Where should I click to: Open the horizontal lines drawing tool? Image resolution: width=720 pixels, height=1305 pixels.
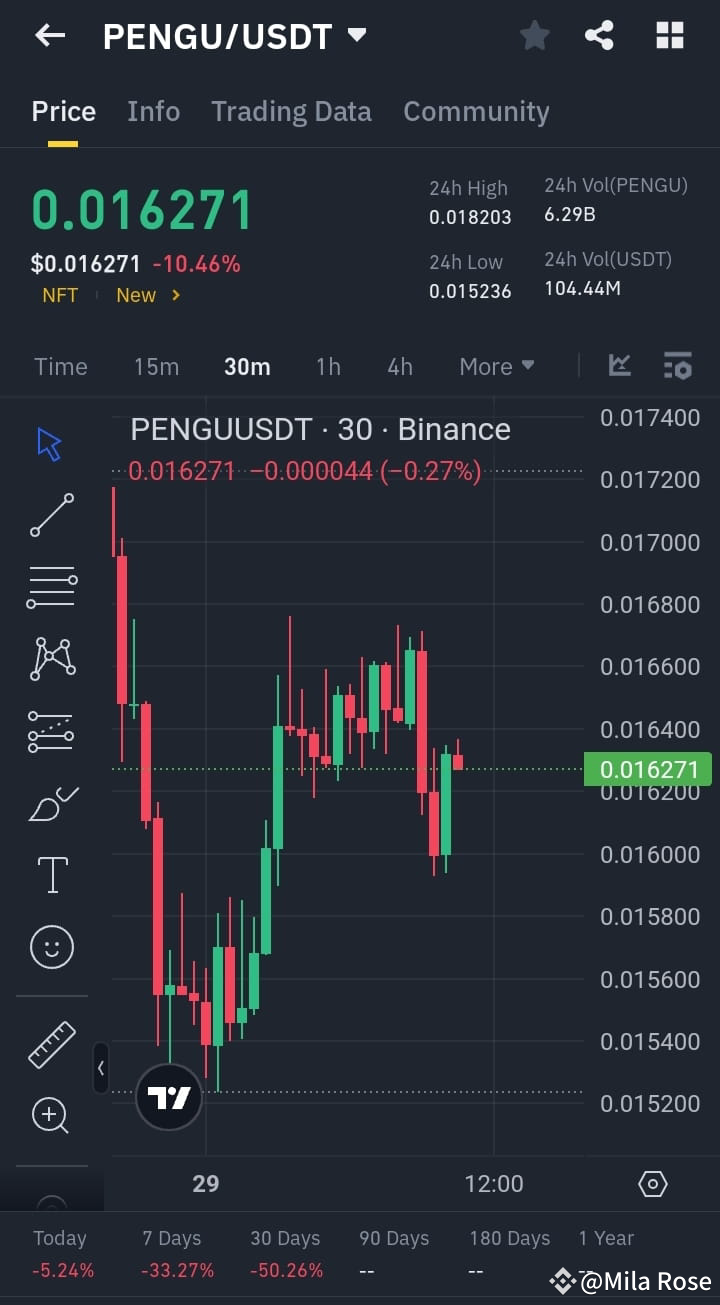point(50,586)
